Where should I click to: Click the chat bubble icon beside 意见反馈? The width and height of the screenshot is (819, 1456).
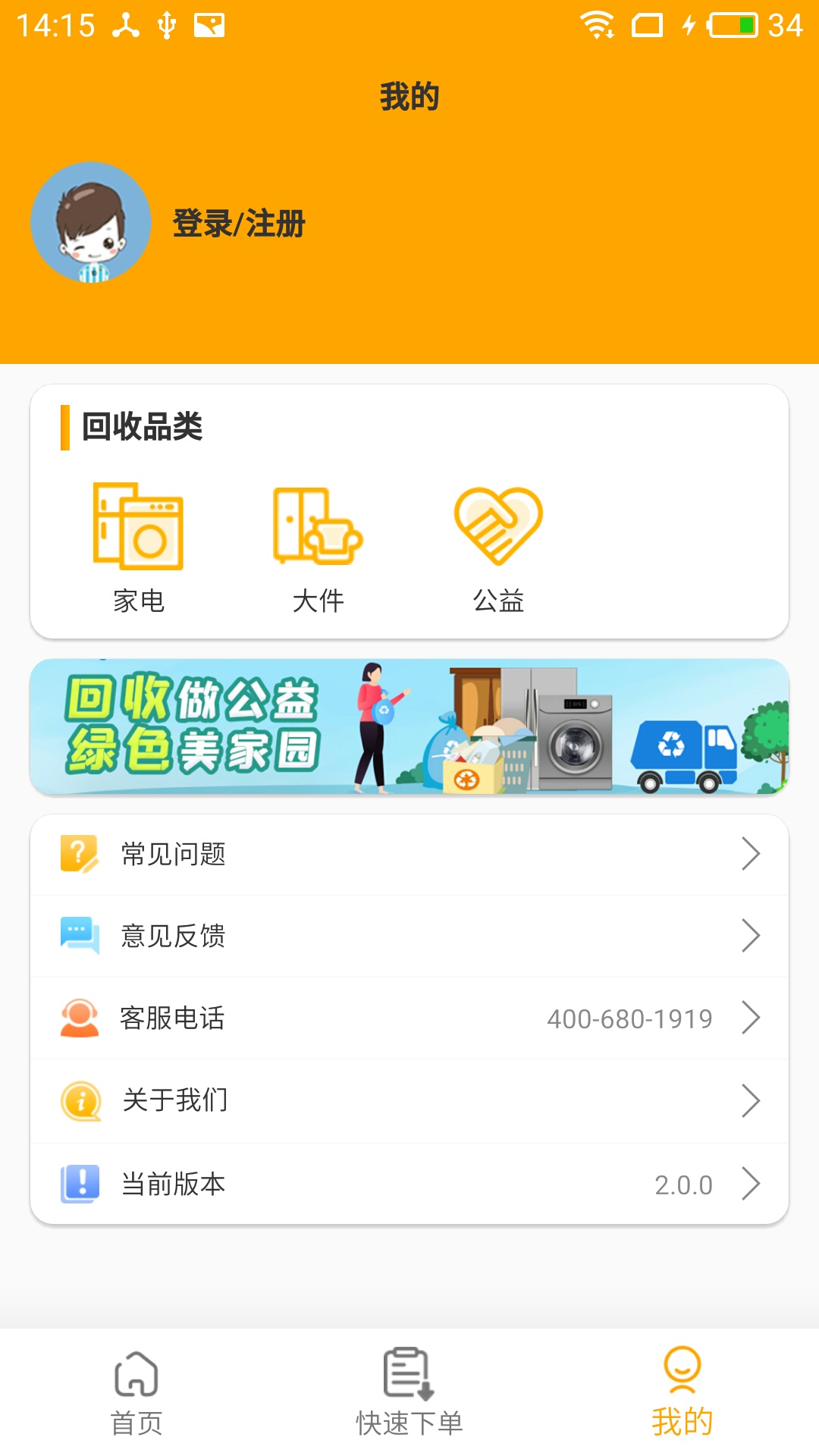click(x=79, y=936)
